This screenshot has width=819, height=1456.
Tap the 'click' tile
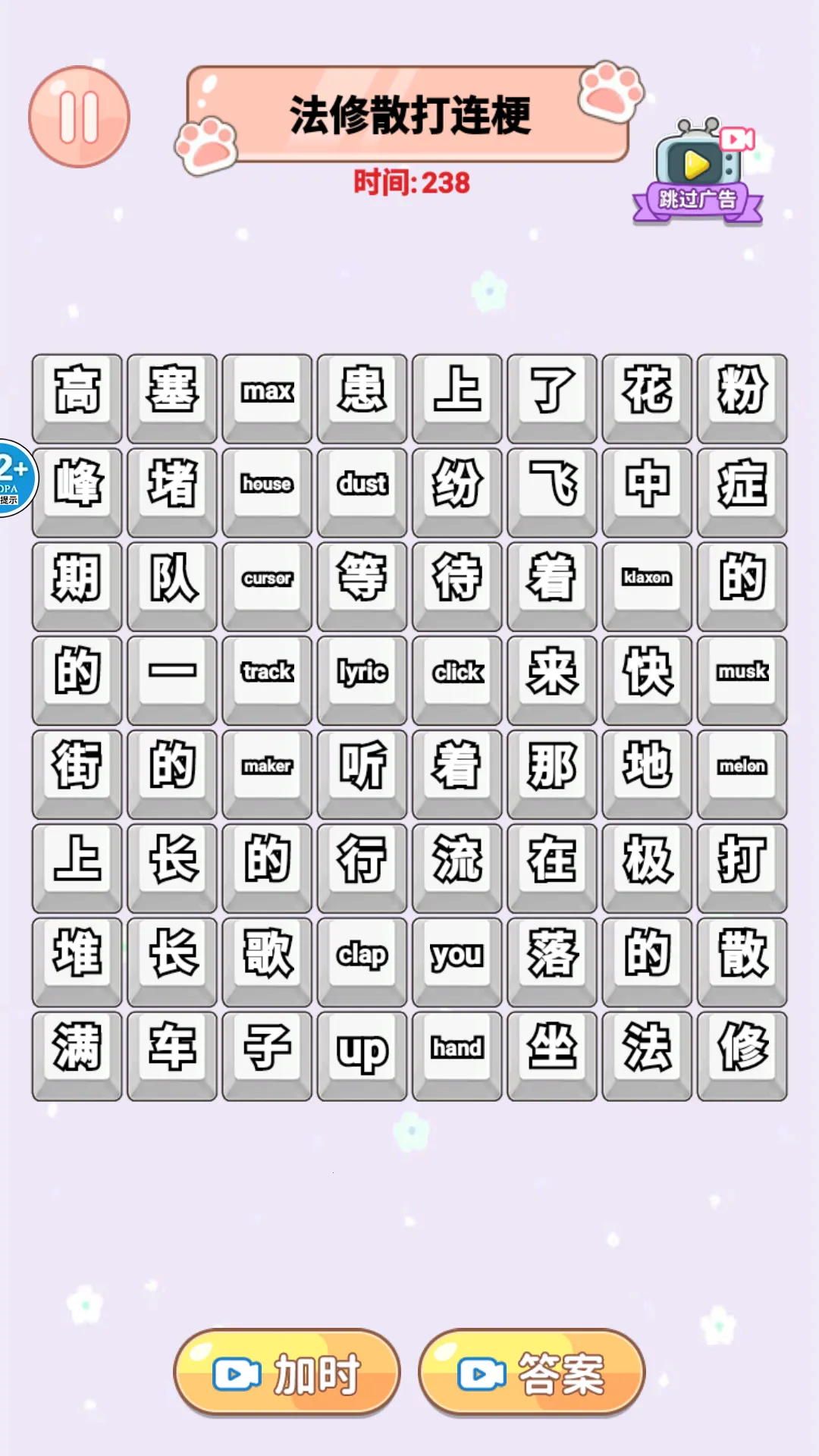pos(457,673)
